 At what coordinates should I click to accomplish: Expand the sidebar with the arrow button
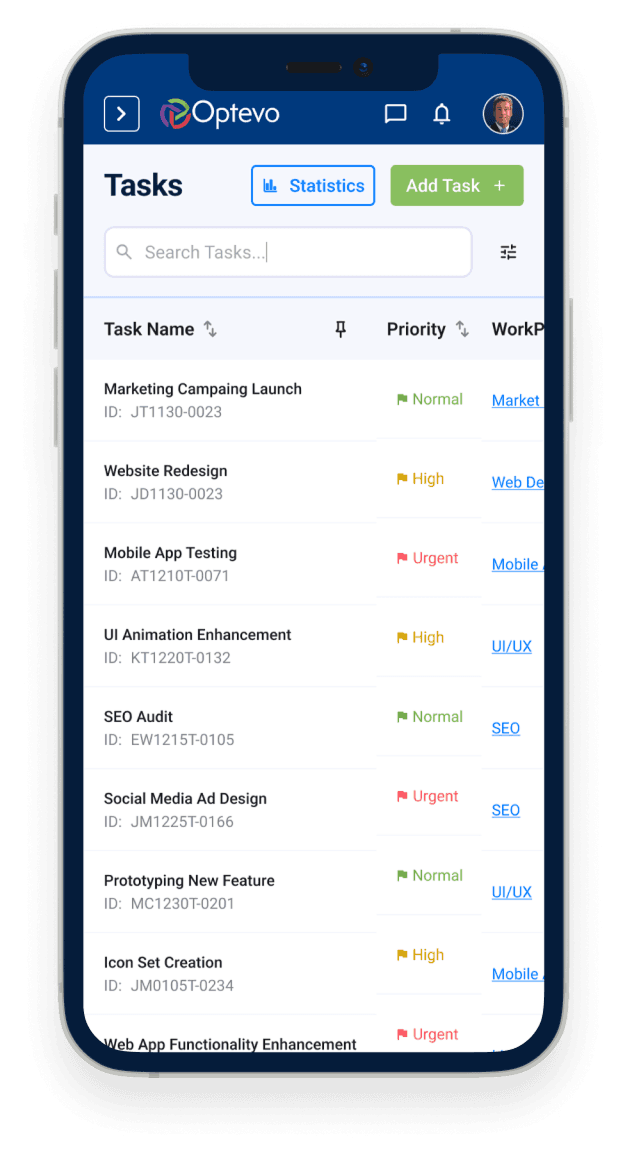[x=121, y=114]
